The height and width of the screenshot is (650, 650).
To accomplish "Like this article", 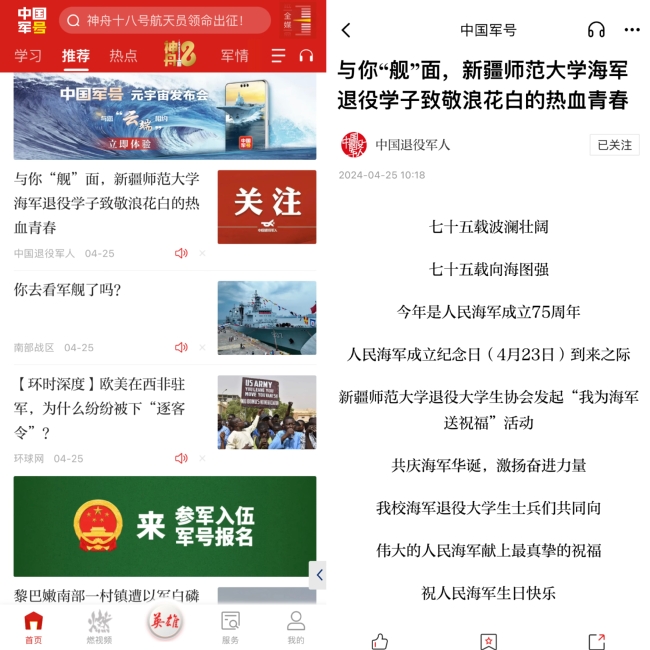I will (x=379, y=641).
